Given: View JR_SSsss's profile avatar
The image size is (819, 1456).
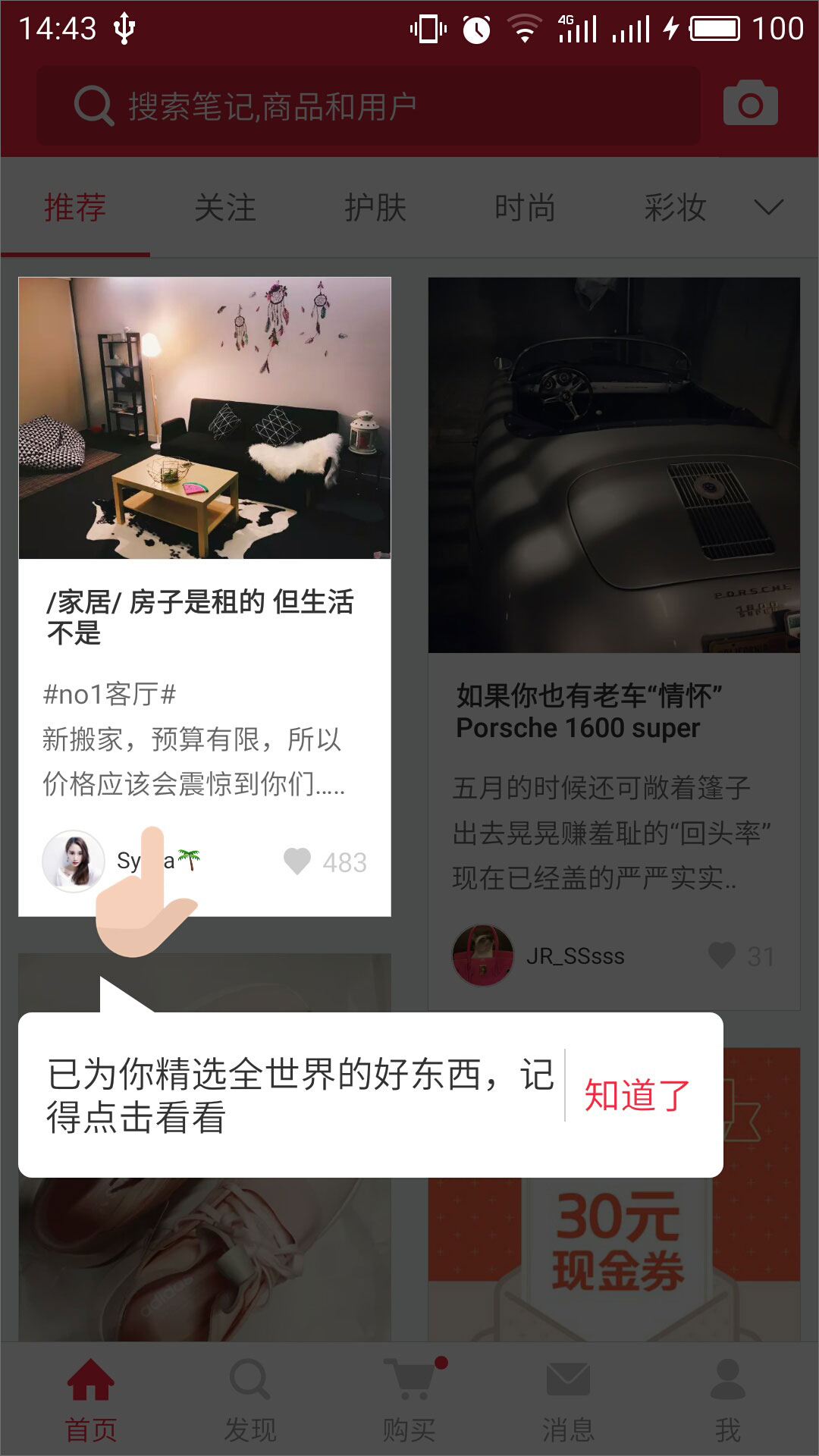Looking at the screenshot, I should click(482, 955).
